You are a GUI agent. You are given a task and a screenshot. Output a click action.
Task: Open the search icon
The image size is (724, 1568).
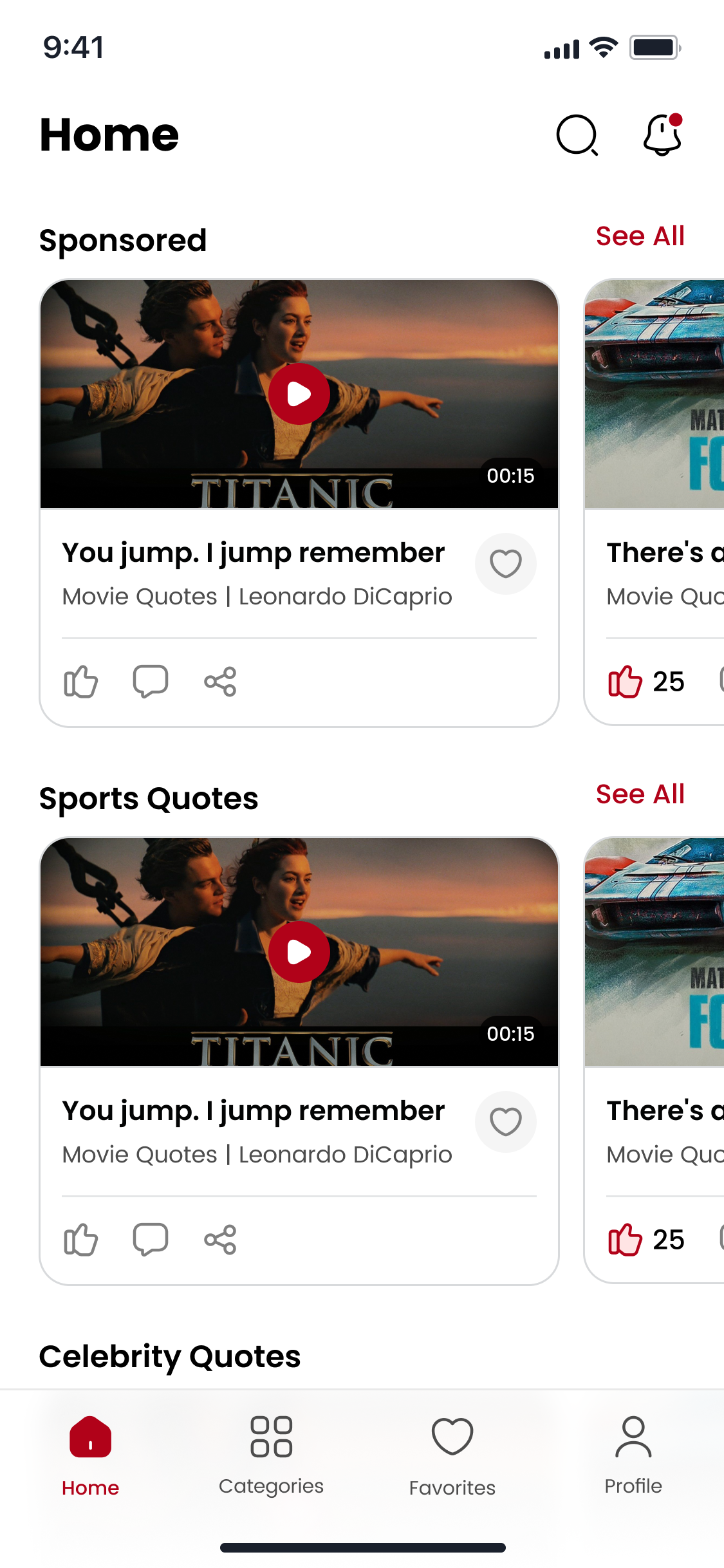click(577, 135)
